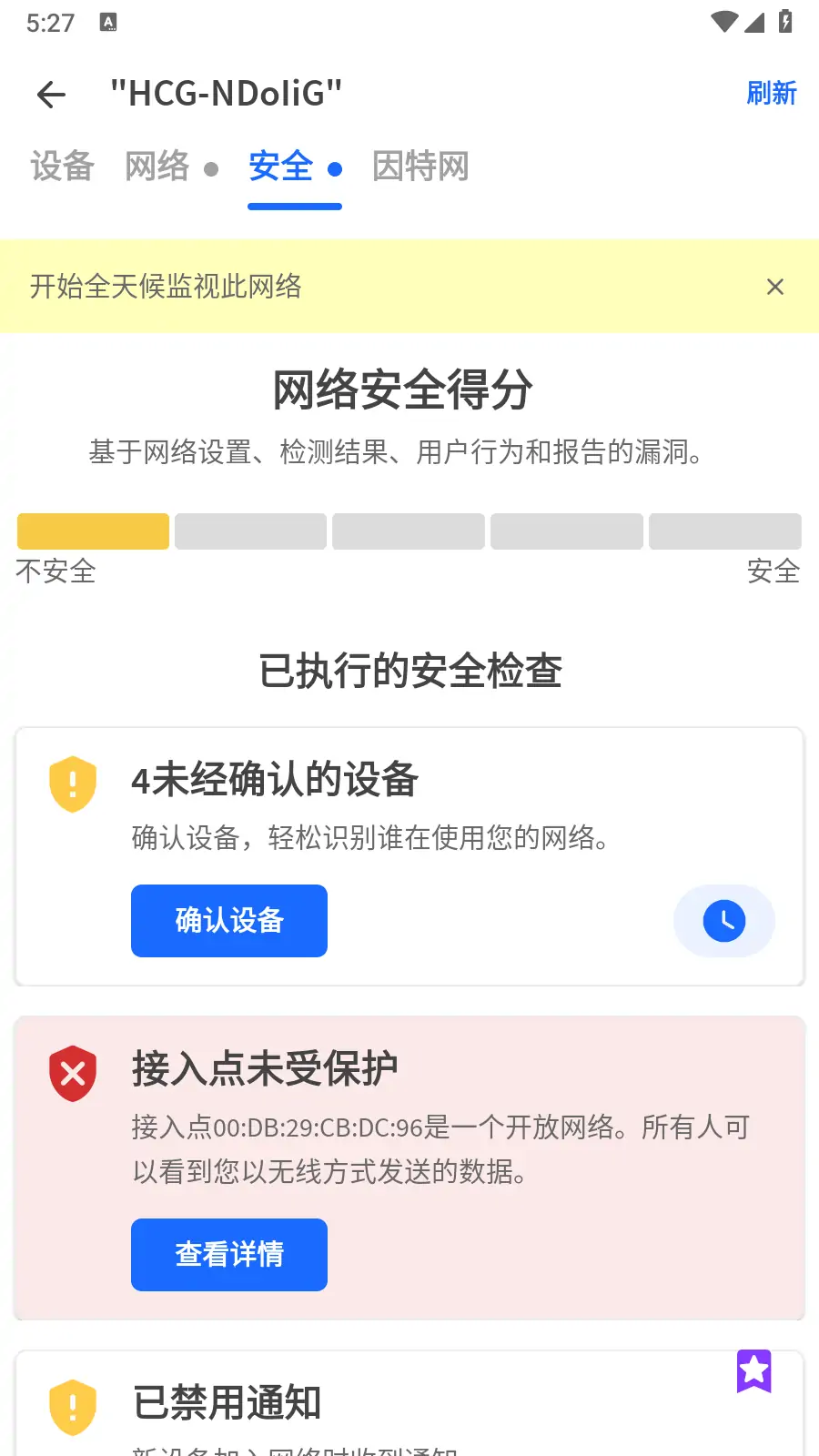The height and width of the screenshot is (1456, 819).
Task: Click the 接入点未受保护 card title
Action: [x=264, y=1068]
